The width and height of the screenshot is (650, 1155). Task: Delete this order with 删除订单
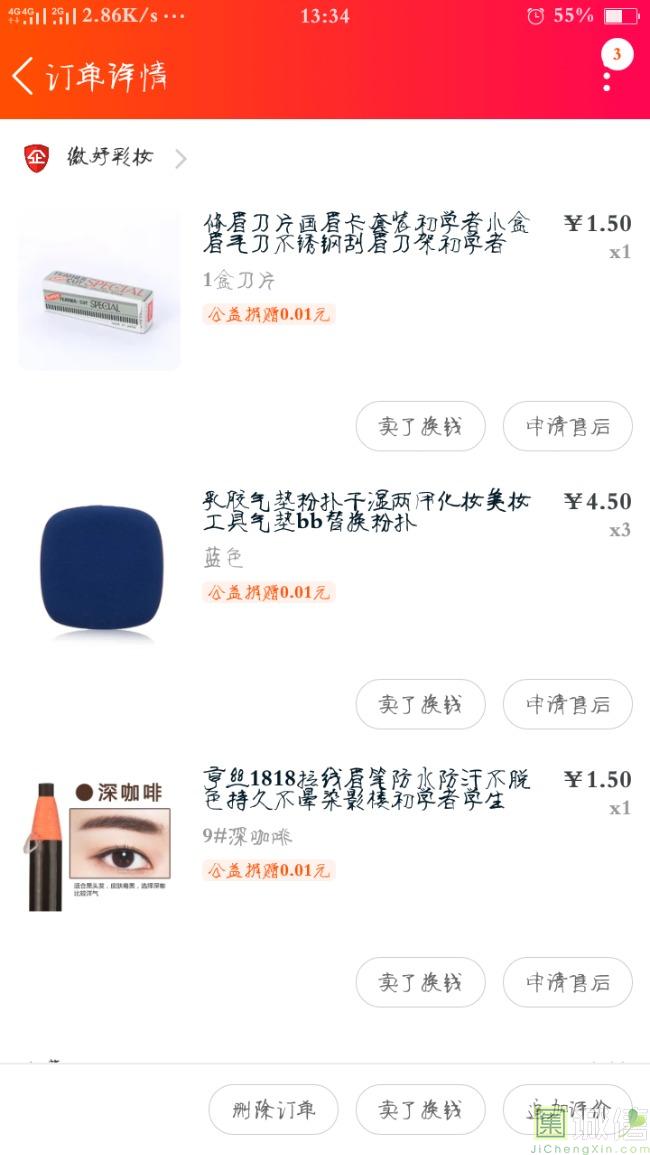click(273, 1110)
